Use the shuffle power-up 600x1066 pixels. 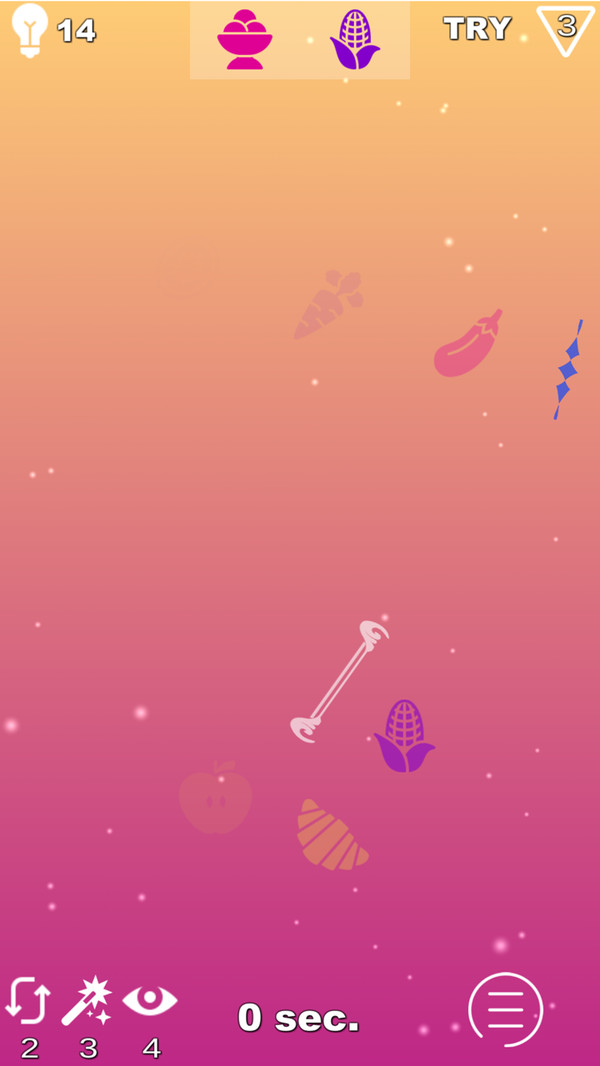pyautogui.click(x=28, y=1001)
